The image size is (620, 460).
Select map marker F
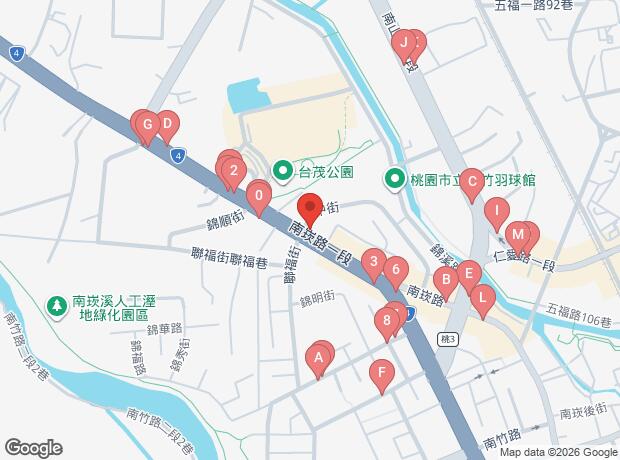[x=379, y=375]
